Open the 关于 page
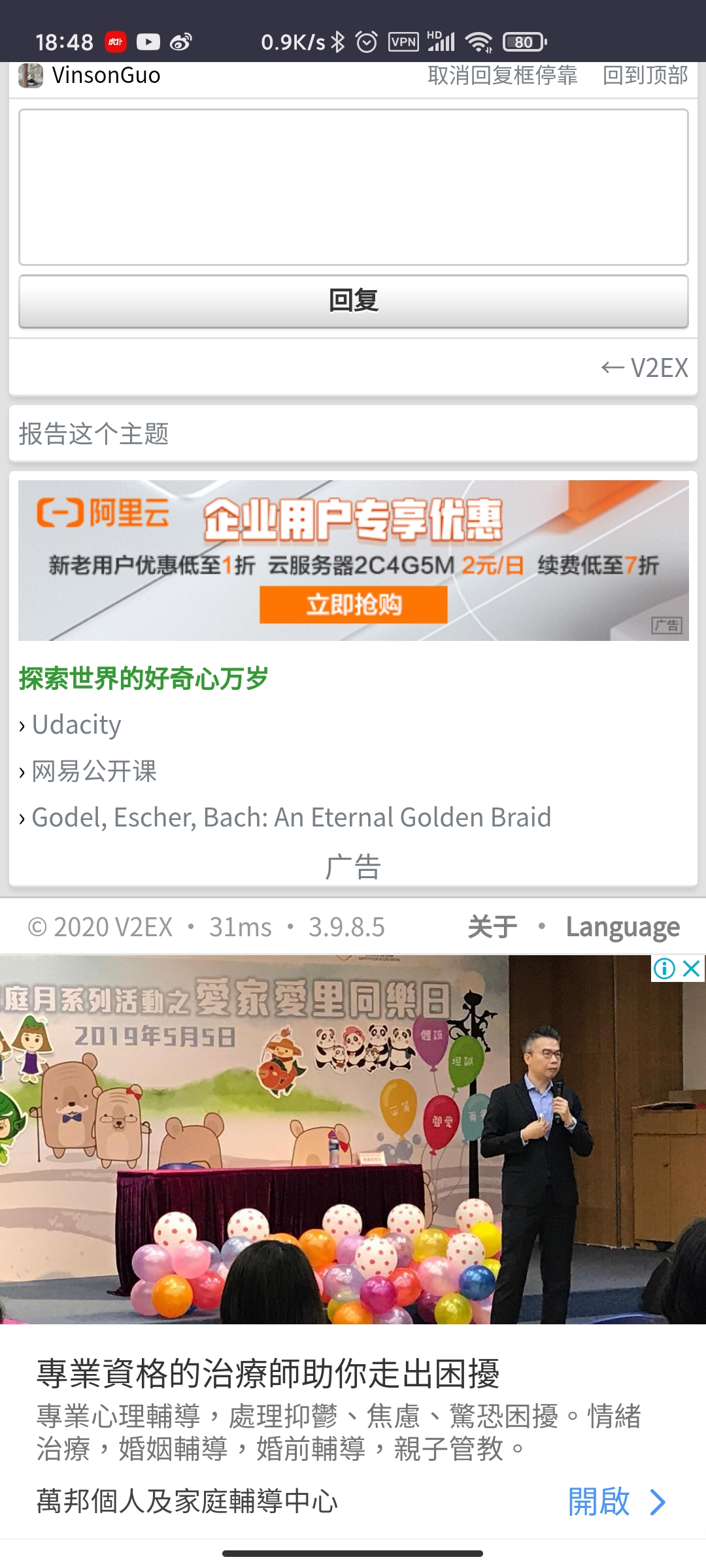The width and height of the screenshot is (706, 1568). click(x=492, y=926)
